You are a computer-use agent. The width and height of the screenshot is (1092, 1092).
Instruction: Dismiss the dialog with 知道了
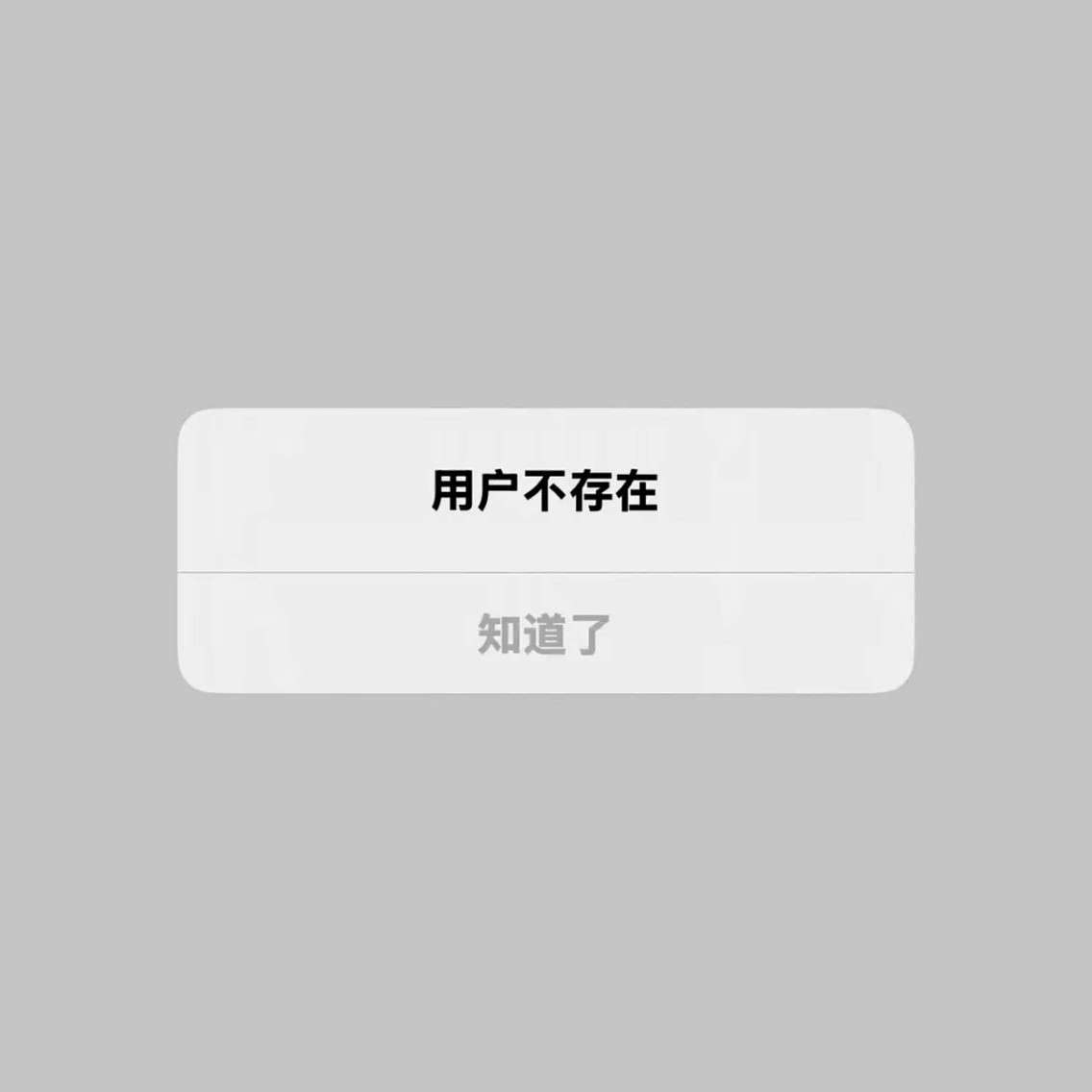pyautogui.click(x=545, y=633)
